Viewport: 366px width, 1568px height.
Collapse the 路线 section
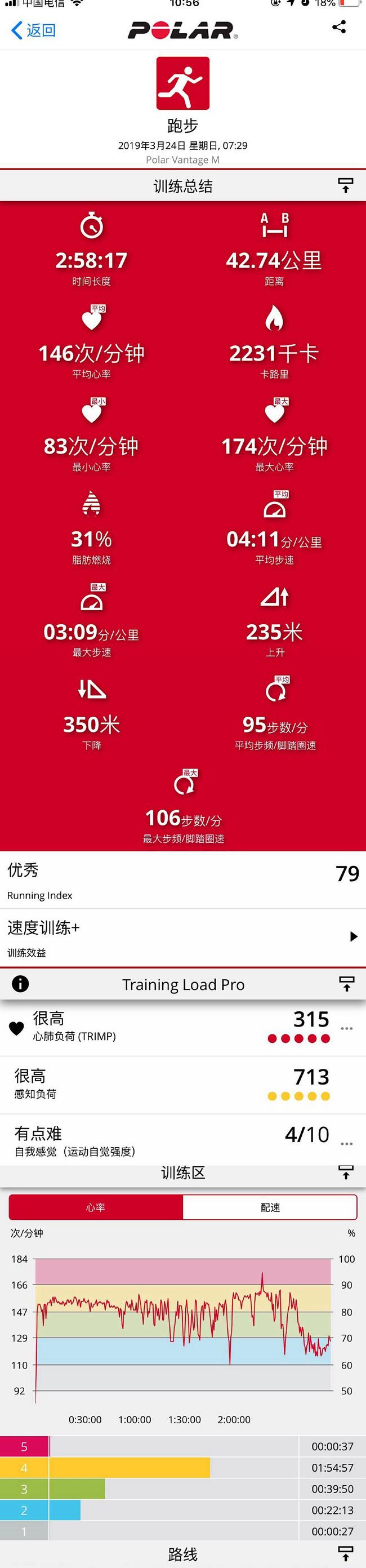click(345, 1553)
